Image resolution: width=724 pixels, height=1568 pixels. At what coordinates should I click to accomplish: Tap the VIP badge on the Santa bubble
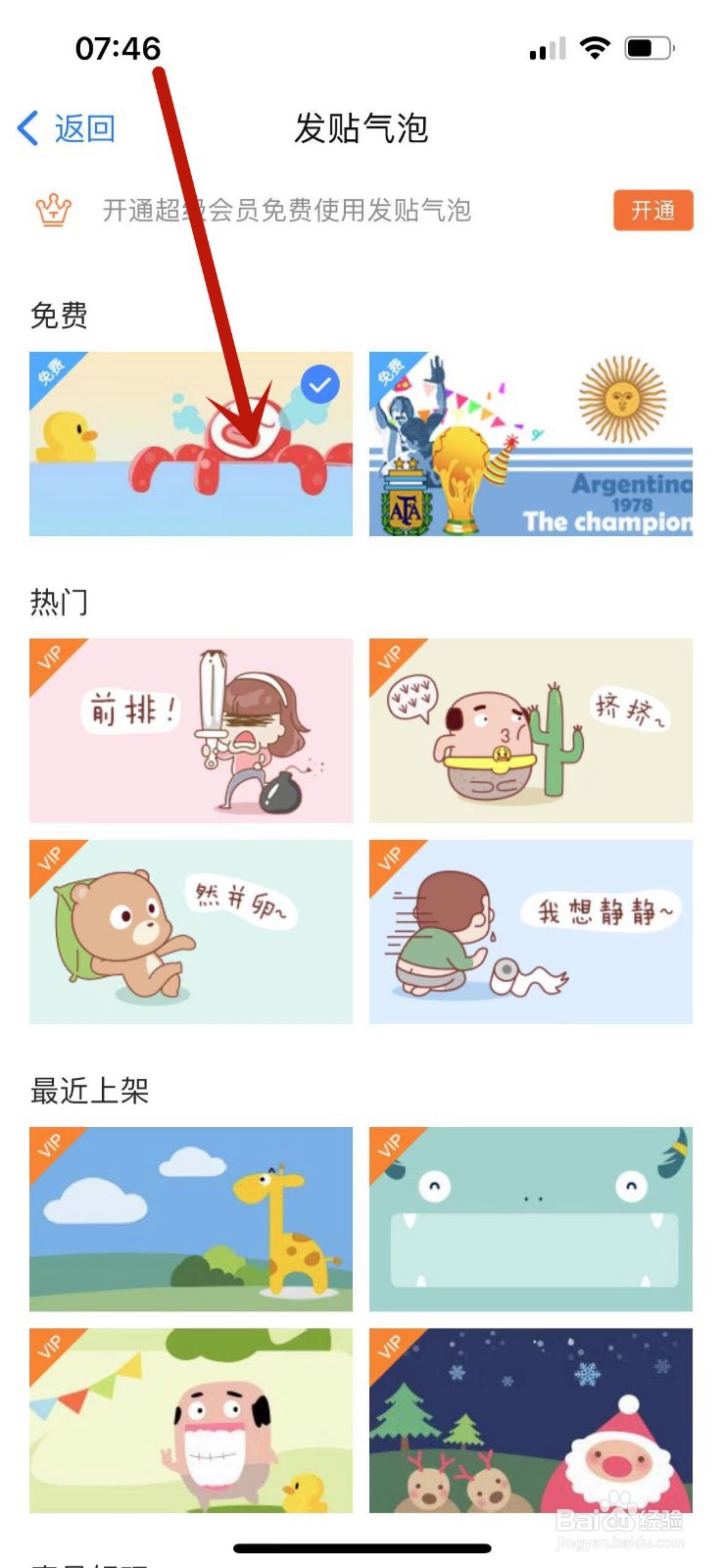coord(392,1350)
